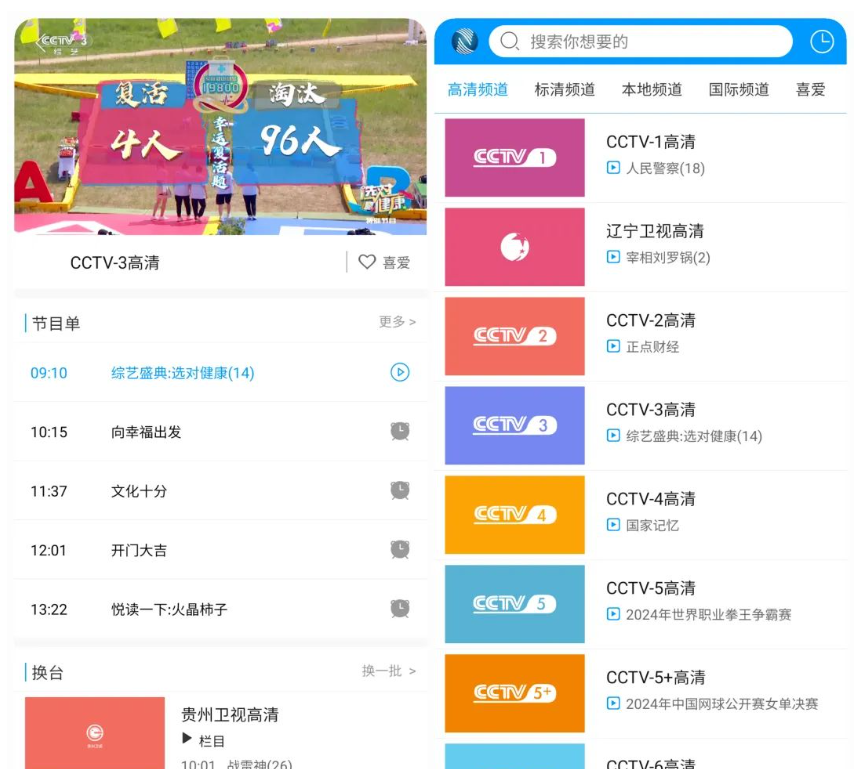The width and height of the screenshot is (865, 769).
Task: Switch to the 本地频道 tab
Action: (652, 89)
